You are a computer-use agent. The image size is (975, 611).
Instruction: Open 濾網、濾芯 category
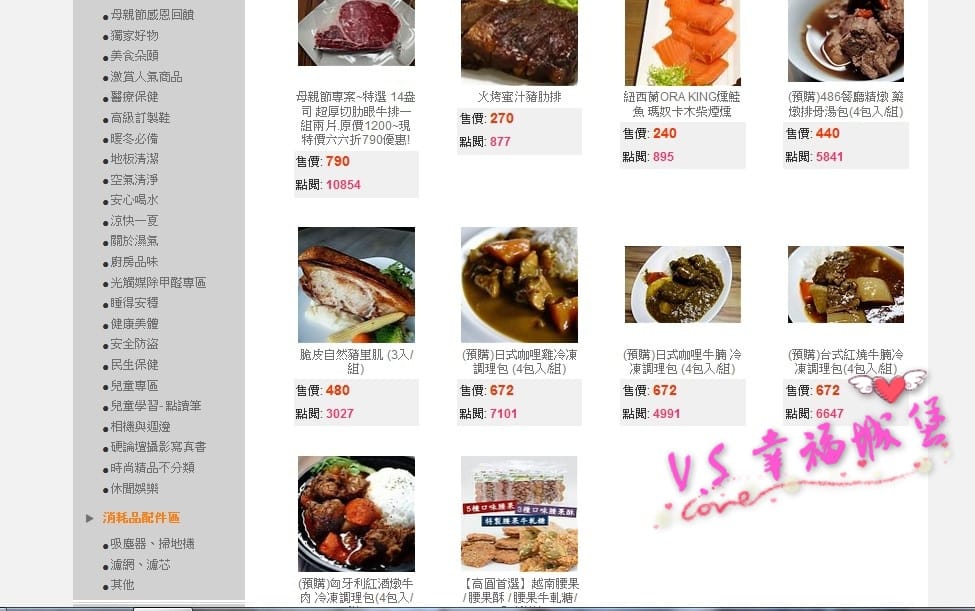[140, 565]
